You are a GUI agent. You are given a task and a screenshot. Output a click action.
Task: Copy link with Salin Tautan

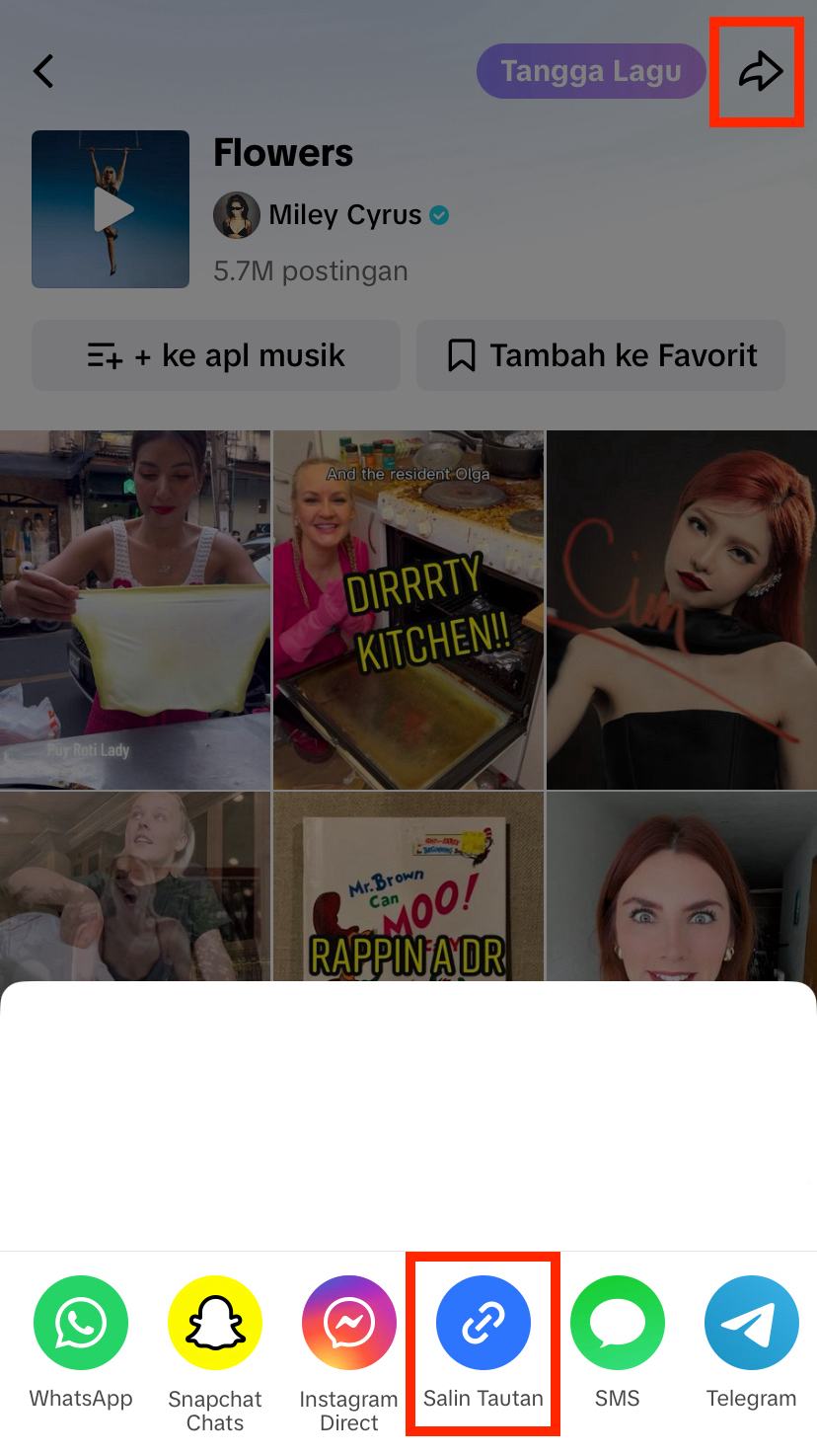[483, 1323]
